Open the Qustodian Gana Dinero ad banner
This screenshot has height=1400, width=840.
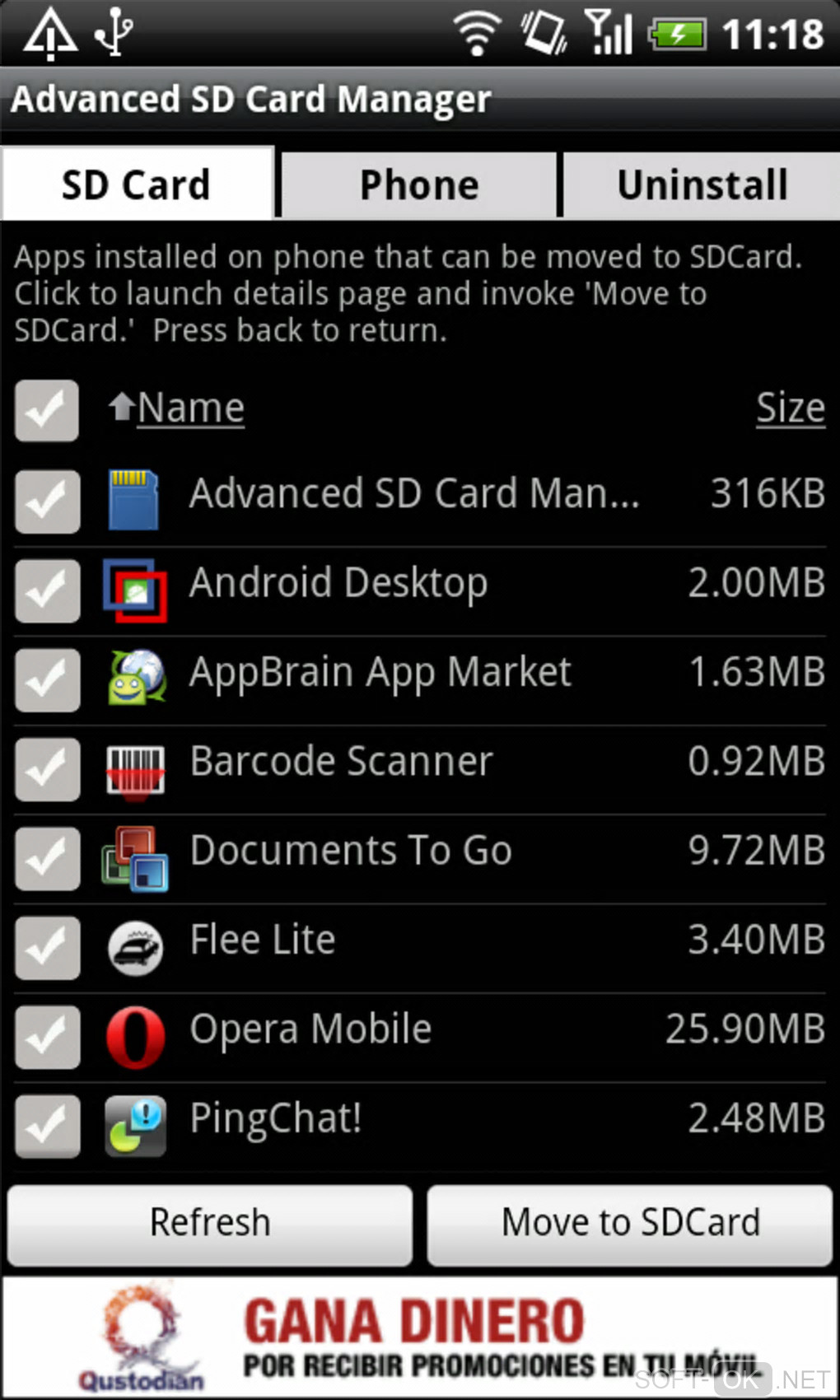(419, 1337)
